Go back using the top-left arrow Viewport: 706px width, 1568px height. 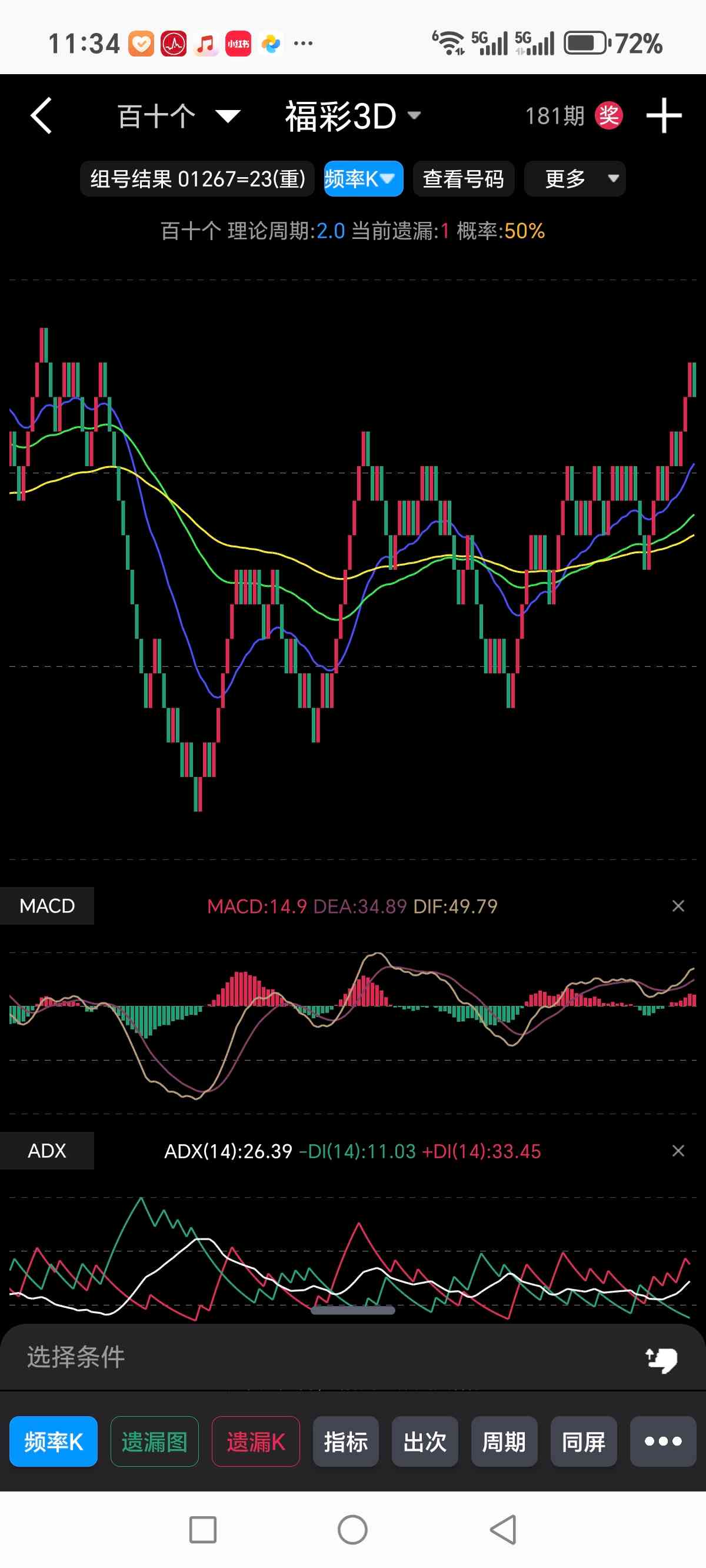[41, 115]
